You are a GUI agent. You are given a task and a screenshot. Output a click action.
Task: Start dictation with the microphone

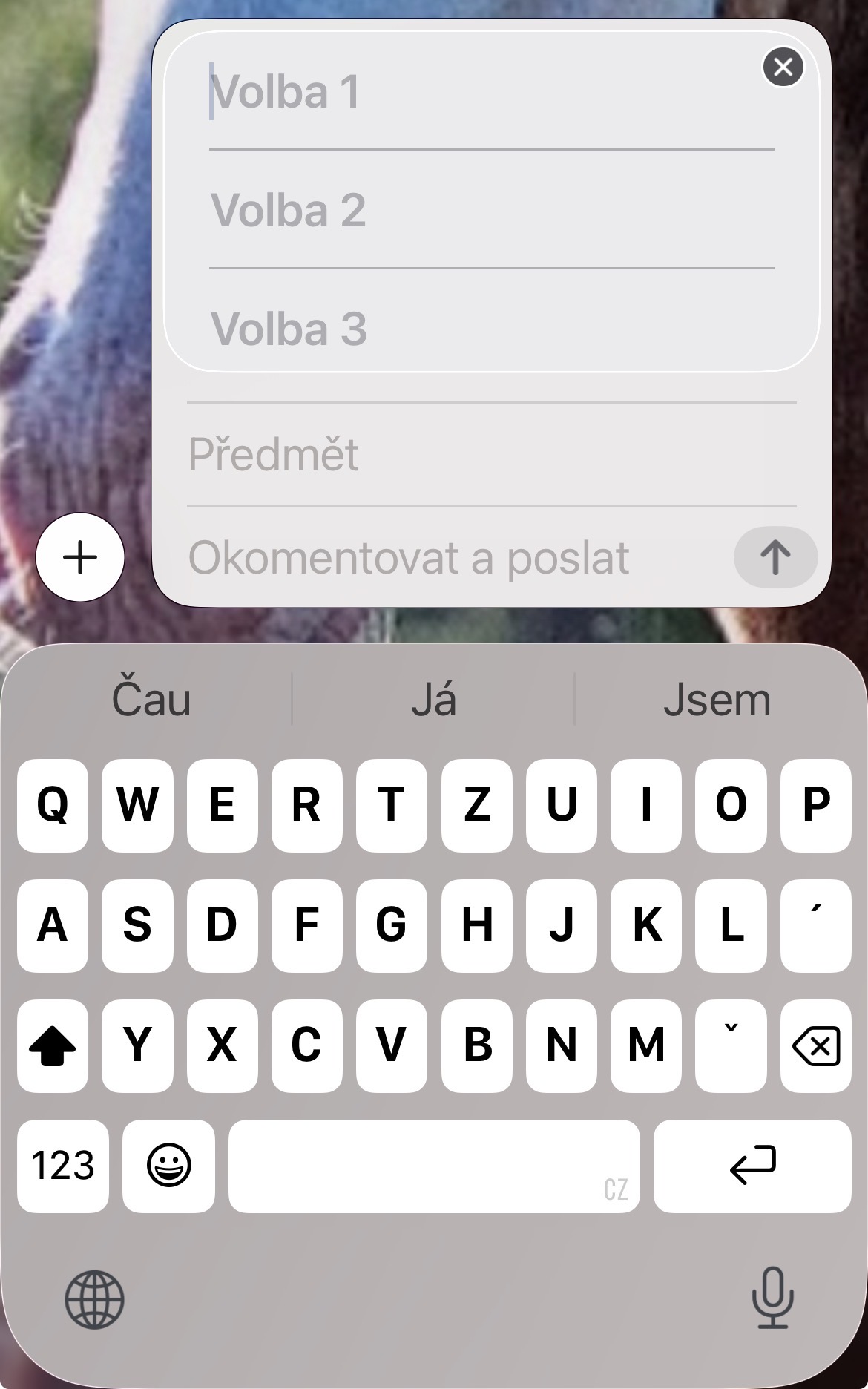(x=772, y=1298)
